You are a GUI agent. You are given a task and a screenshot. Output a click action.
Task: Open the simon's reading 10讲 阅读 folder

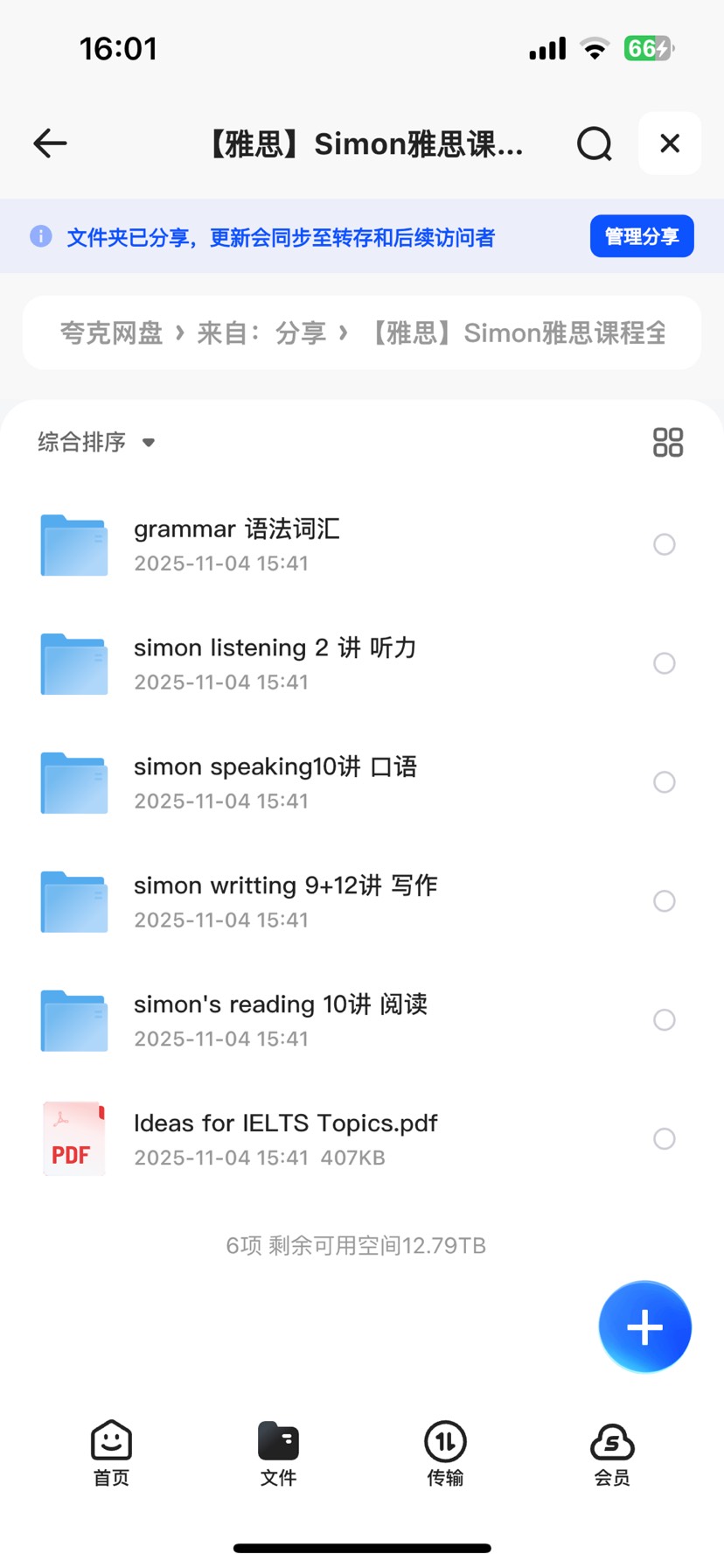[280, 1020]
